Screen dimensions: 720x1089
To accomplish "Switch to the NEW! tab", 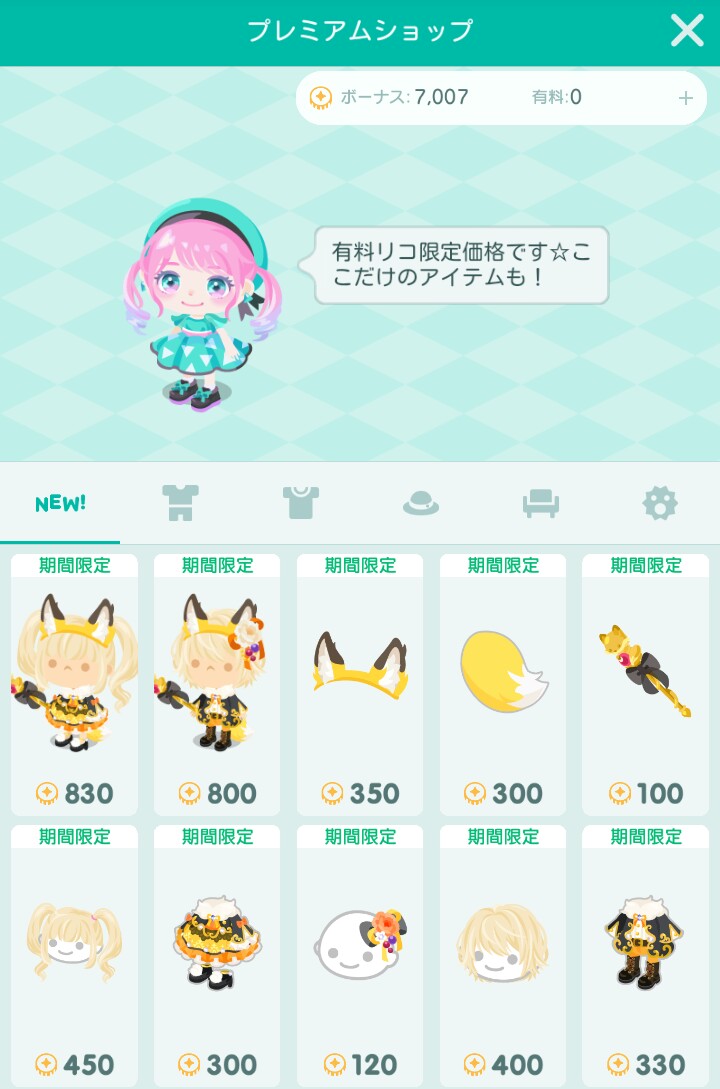I will [60, 504].
